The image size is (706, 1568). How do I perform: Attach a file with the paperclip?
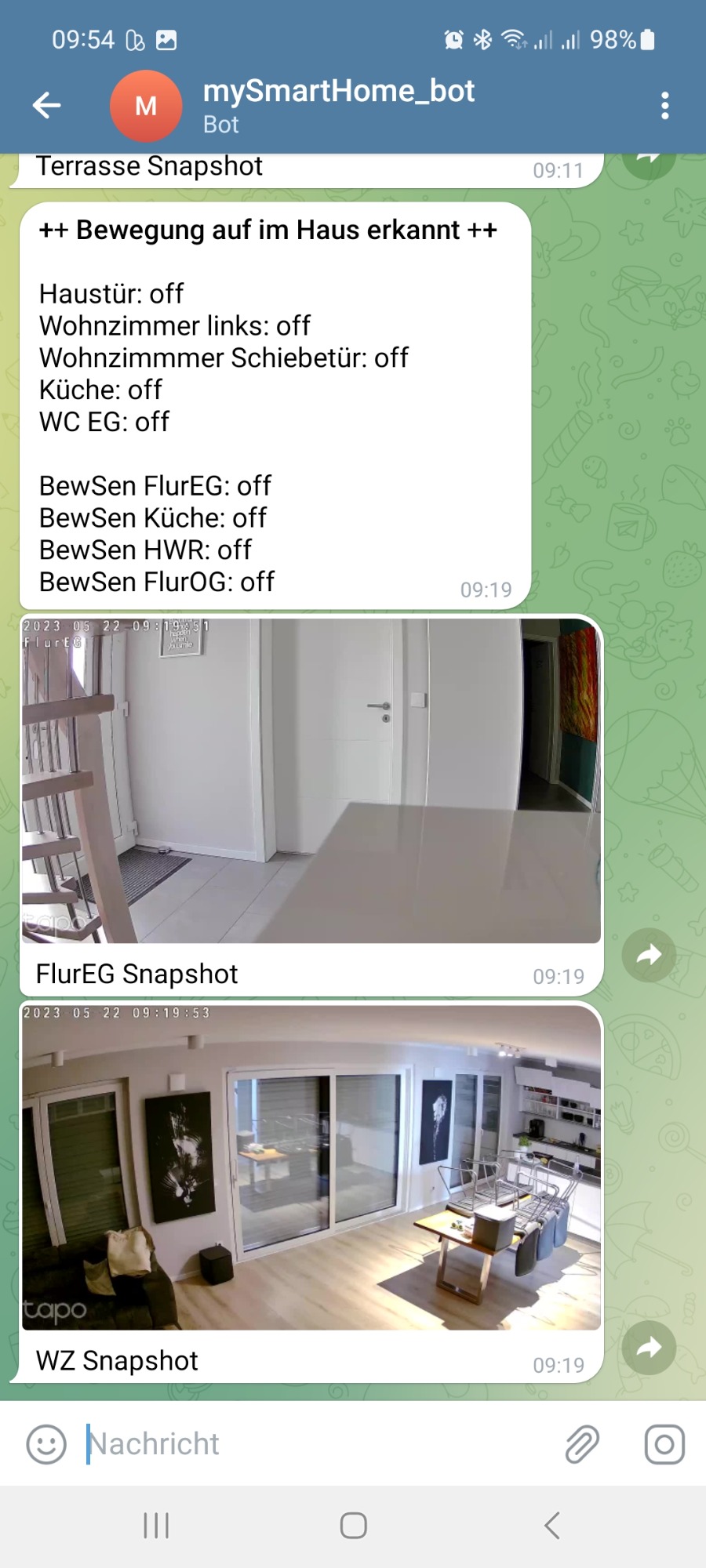[582, 1444]
